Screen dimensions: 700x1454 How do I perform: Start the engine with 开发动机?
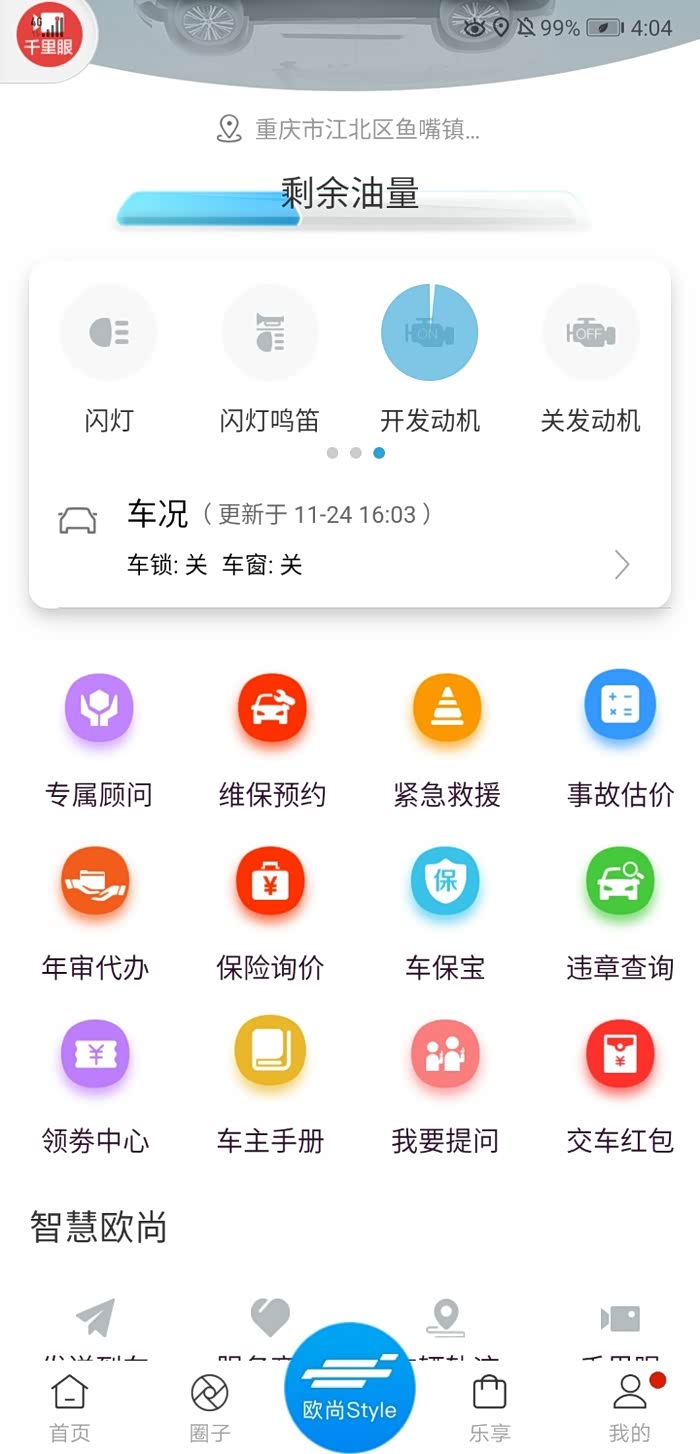(x=430, y=360)
